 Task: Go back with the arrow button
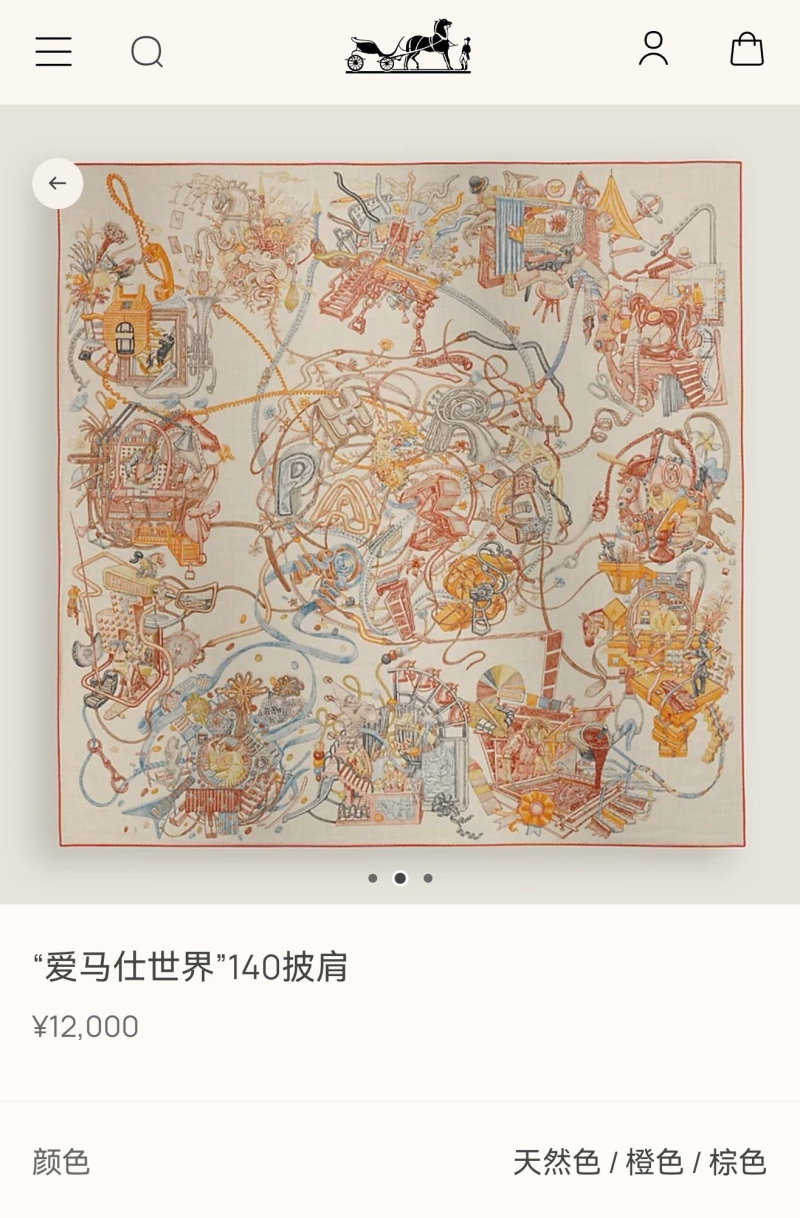click(x=57, y=183)
